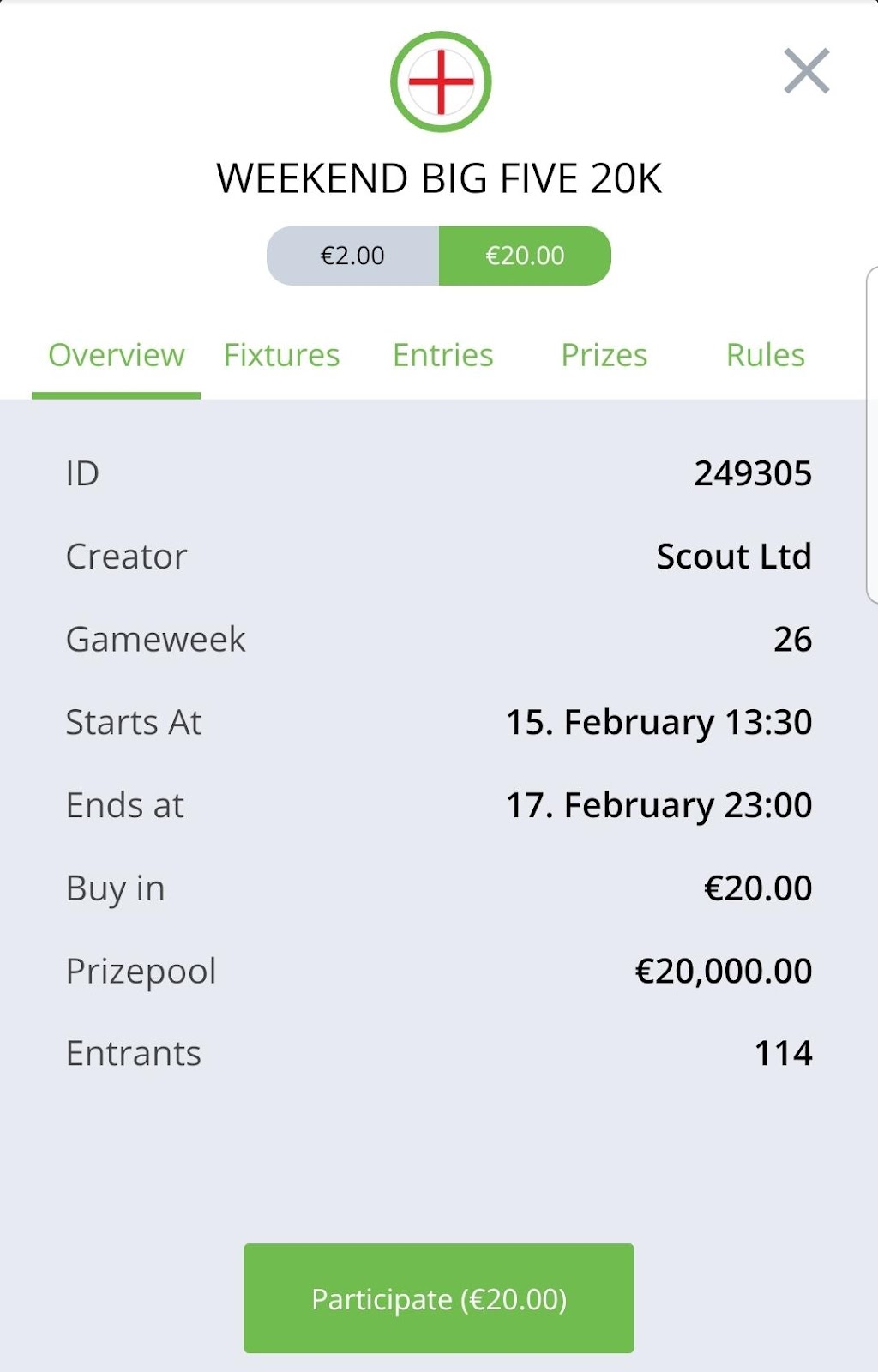Close the contest details dialog
Screen dimensions: 878x1372
pyautogui.click(x=806, y=71)
